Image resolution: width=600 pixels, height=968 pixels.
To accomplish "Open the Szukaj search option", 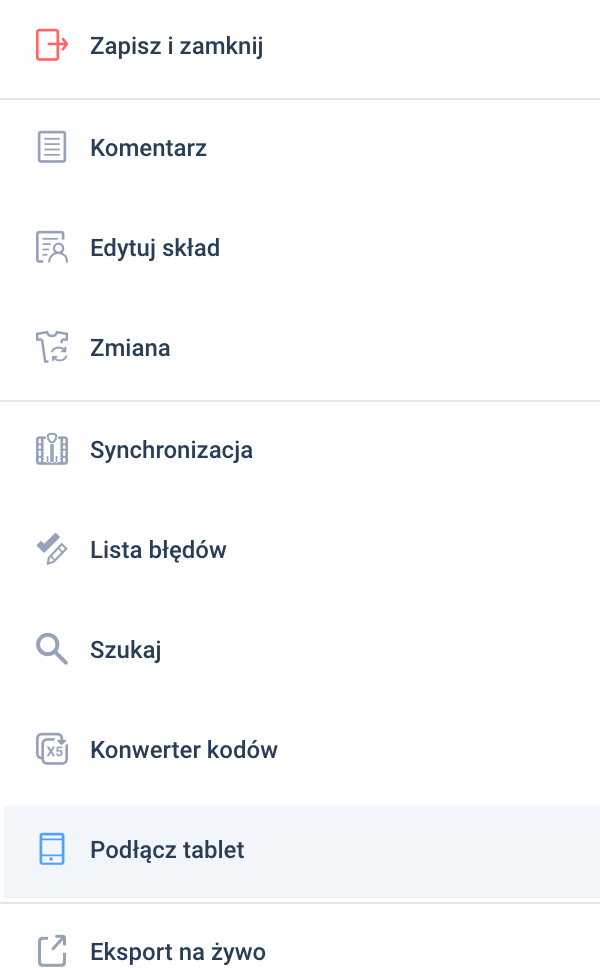I will tap(125, 650).
